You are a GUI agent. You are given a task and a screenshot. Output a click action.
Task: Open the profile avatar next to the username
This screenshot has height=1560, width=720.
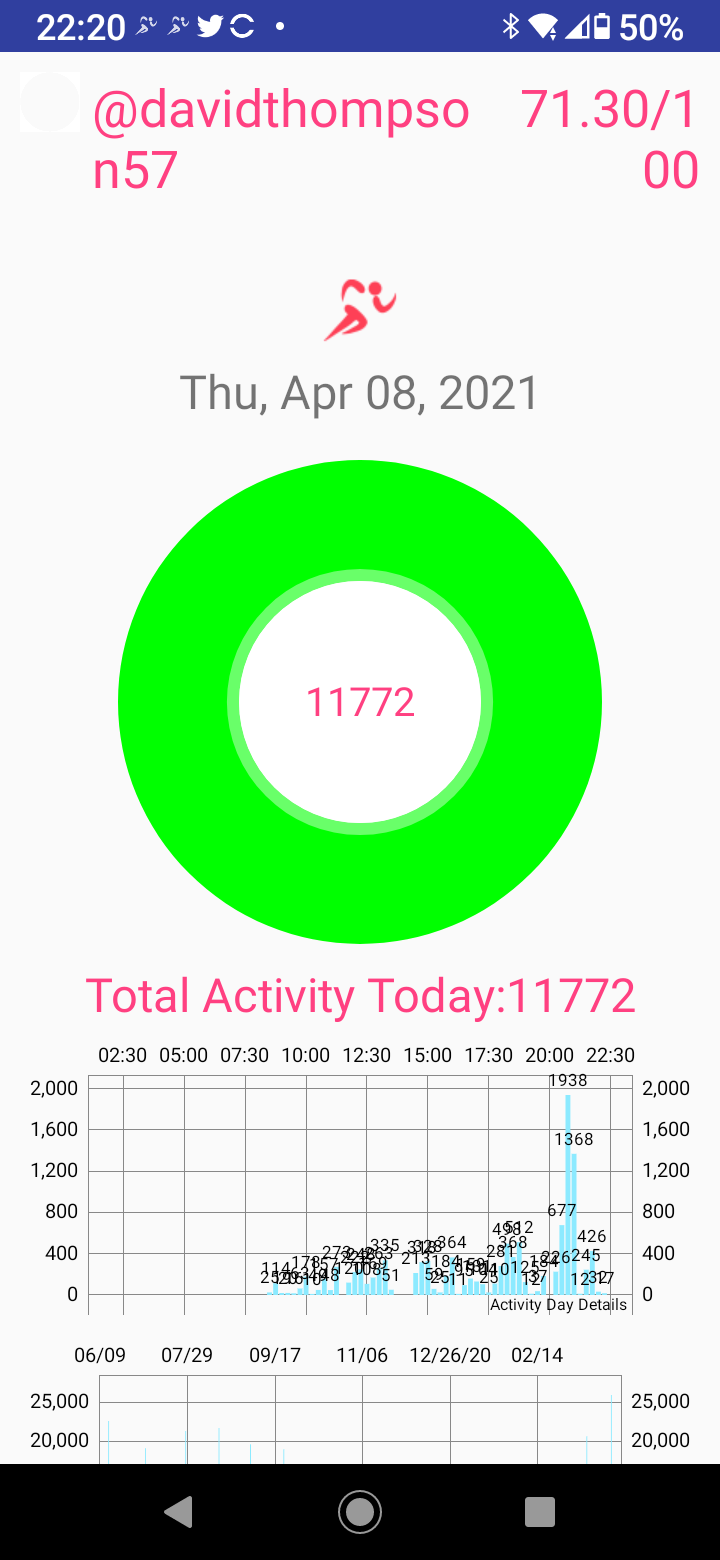(x=50, y=102)
